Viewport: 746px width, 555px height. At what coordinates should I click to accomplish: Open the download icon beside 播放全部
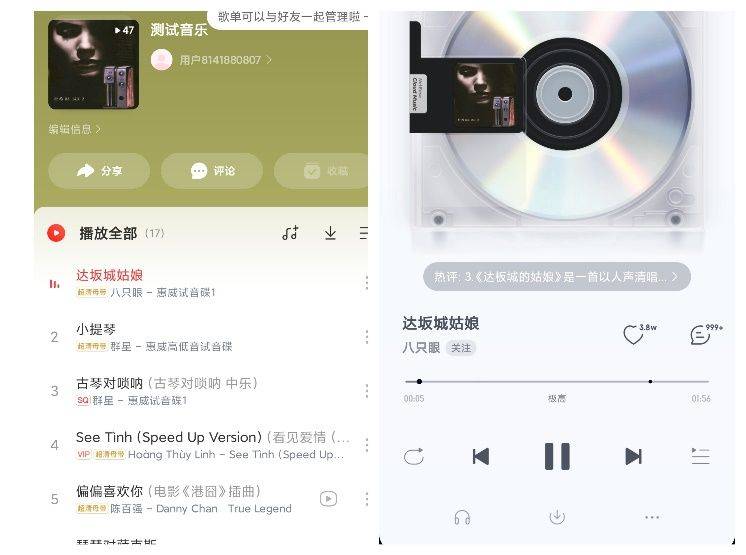(330, 233)
